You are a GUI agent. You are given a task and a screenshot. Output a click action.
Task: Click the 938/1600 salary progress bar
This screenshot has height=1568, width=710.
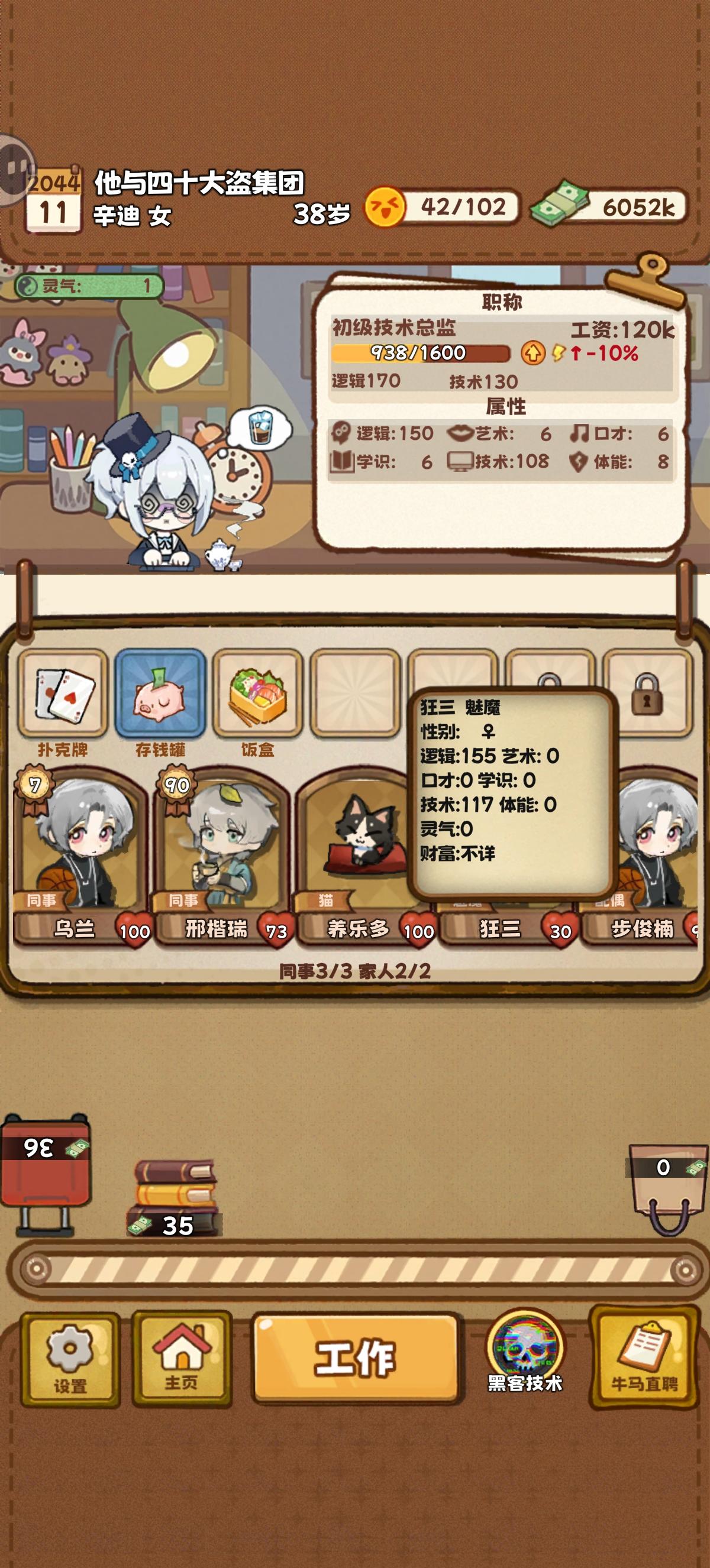pos(420,353)
